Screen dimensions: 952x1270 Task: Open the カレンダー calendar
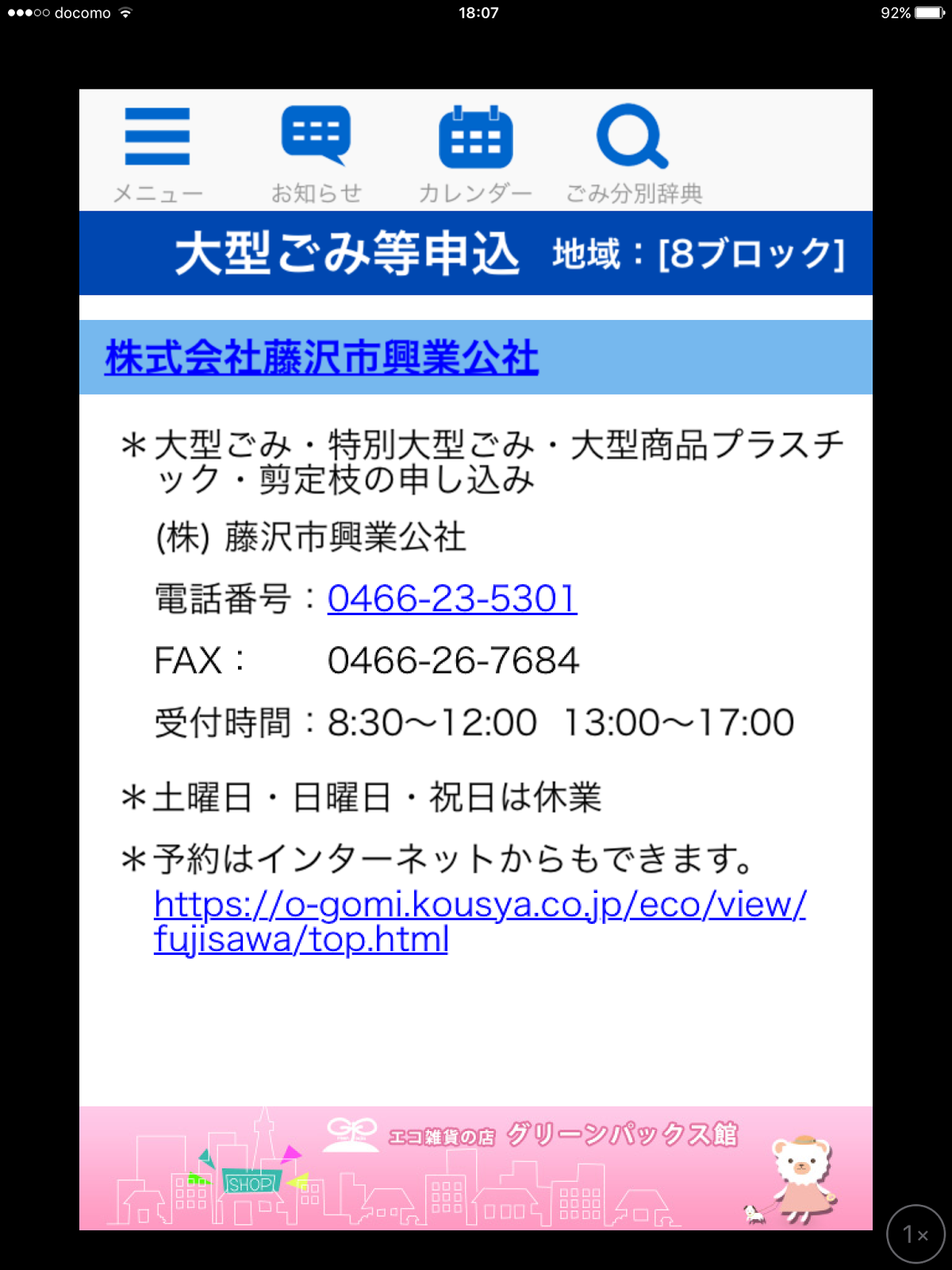(475, 152)
